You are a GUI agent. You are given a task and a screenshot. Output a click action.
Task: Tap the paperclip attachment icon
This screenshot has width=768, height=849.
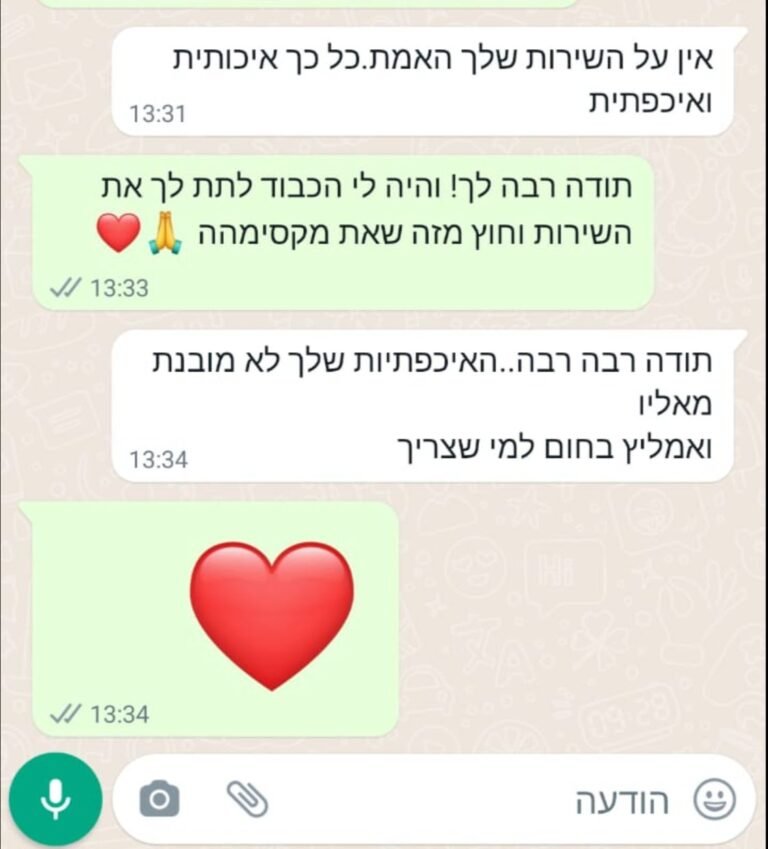coord(247,798)
